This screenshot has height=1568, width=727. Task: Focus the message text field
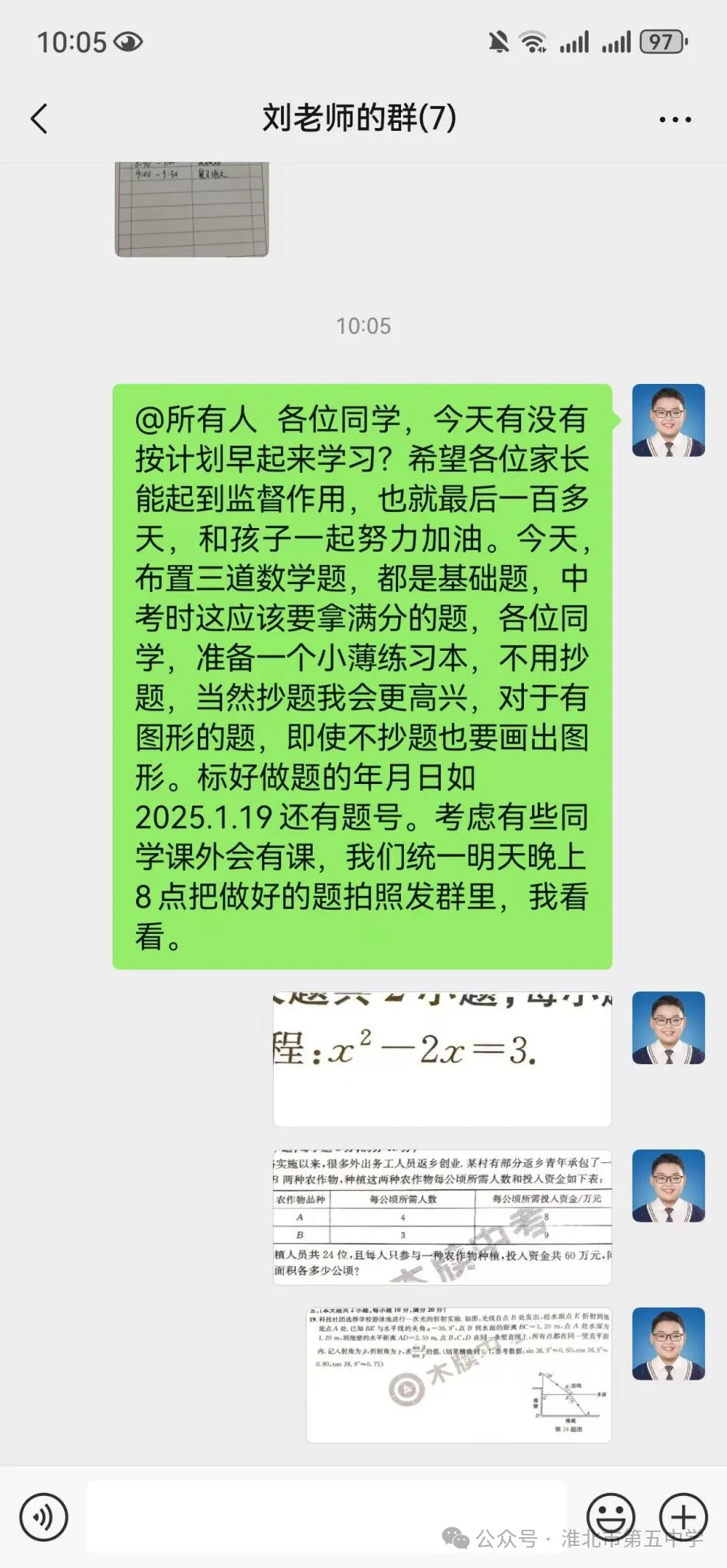pyautogui.click(x=327, y=1516)
